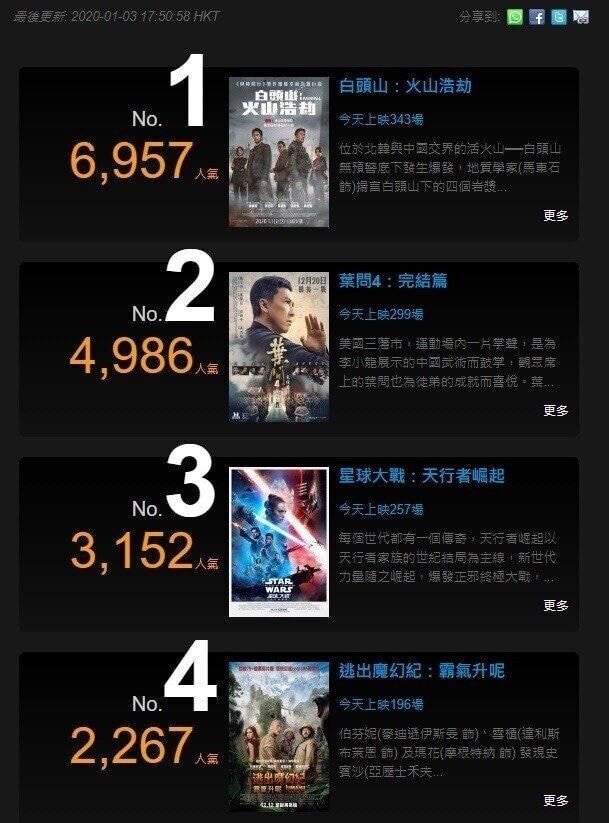Screen dimensions: 609x823
Task: Share the ranking link by email
Action: tap(580, 17)
